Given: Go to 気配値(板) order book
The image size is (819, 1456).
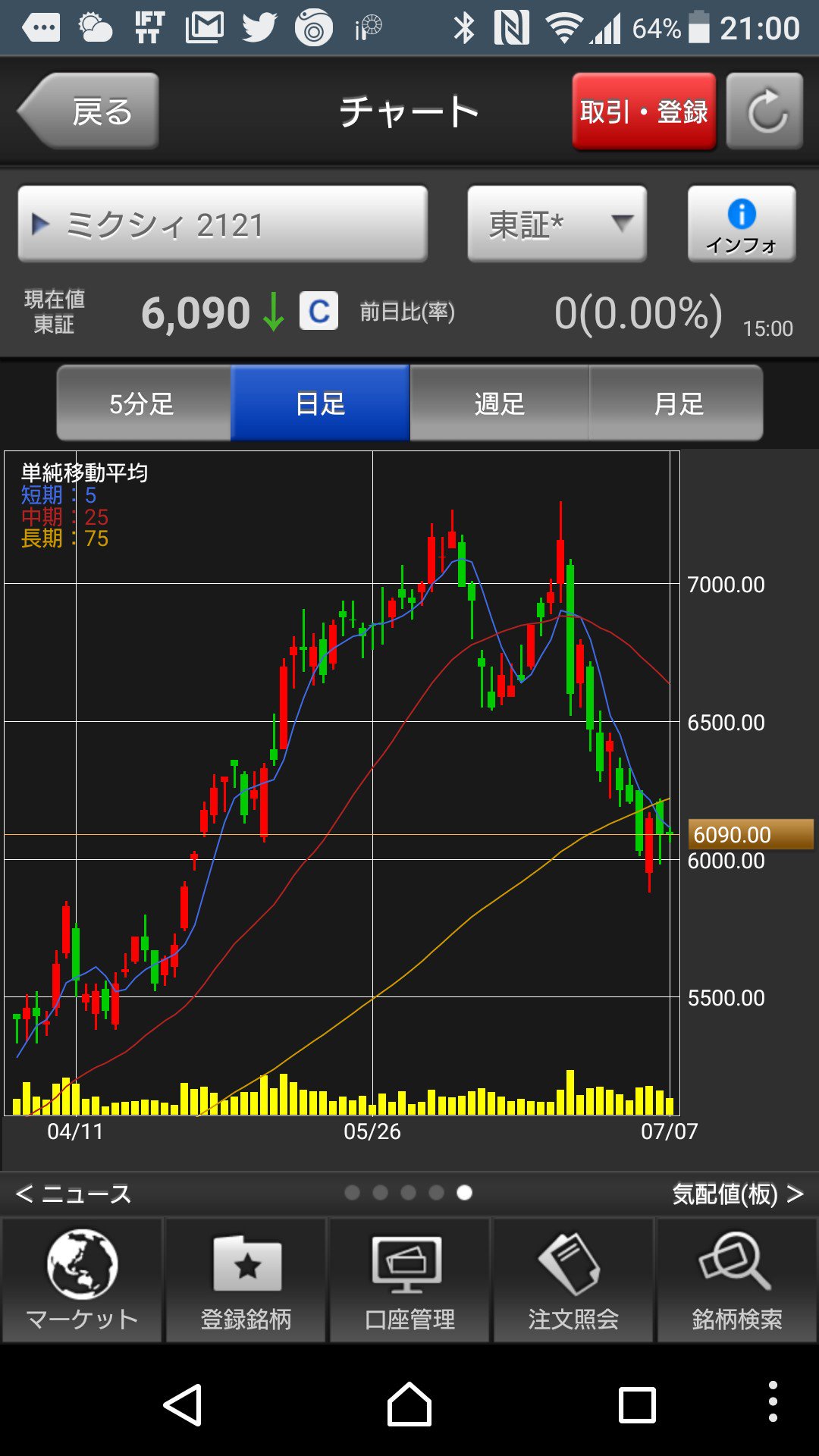Looking at the screenshot, I should 737,1194.
